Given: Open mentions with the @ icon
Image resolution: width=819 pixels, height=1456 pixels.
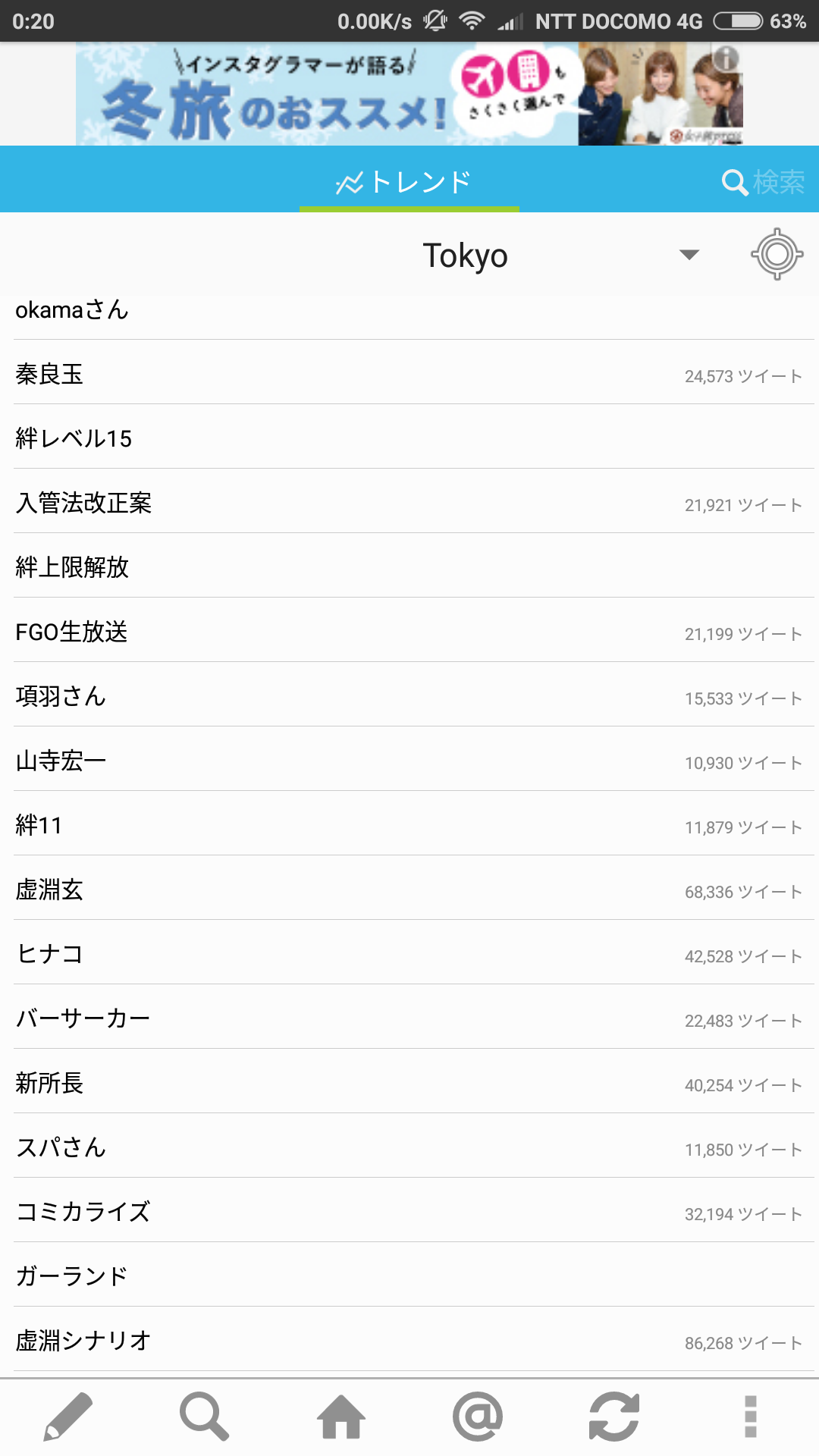Looking at the screenshot, I should click(478, 1417).
